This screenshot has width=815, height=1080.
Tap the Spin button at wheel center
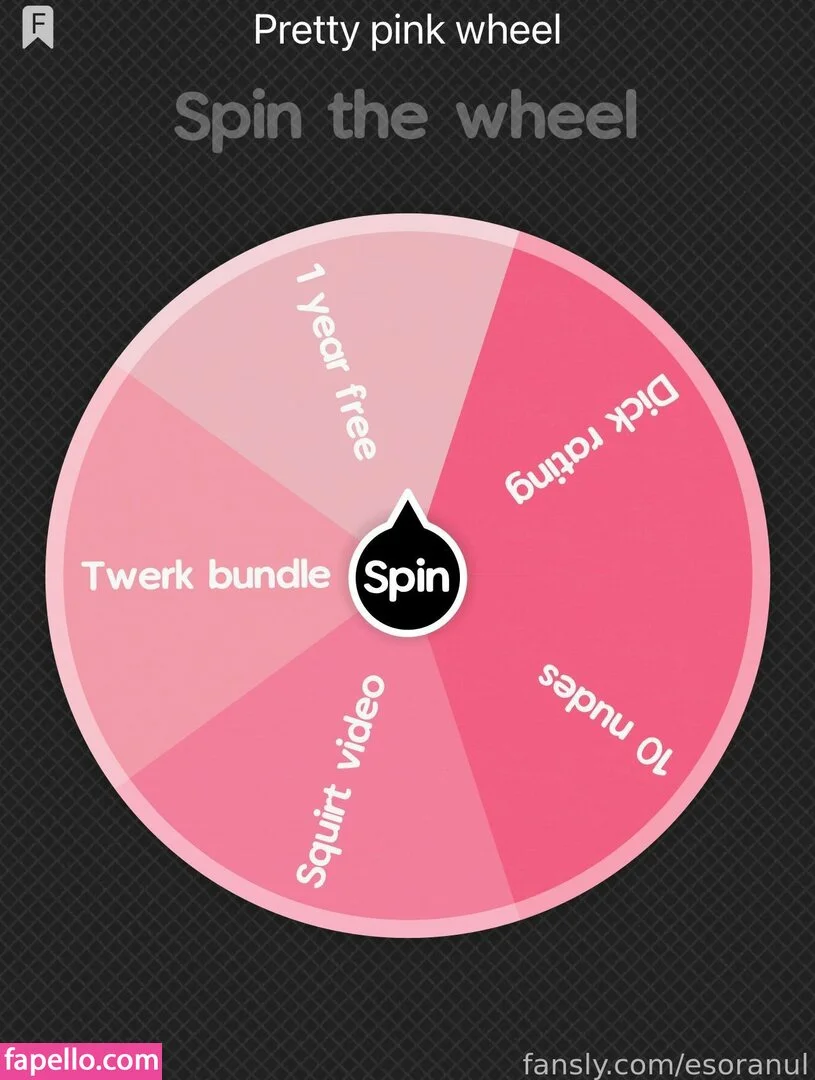[407, 577]
